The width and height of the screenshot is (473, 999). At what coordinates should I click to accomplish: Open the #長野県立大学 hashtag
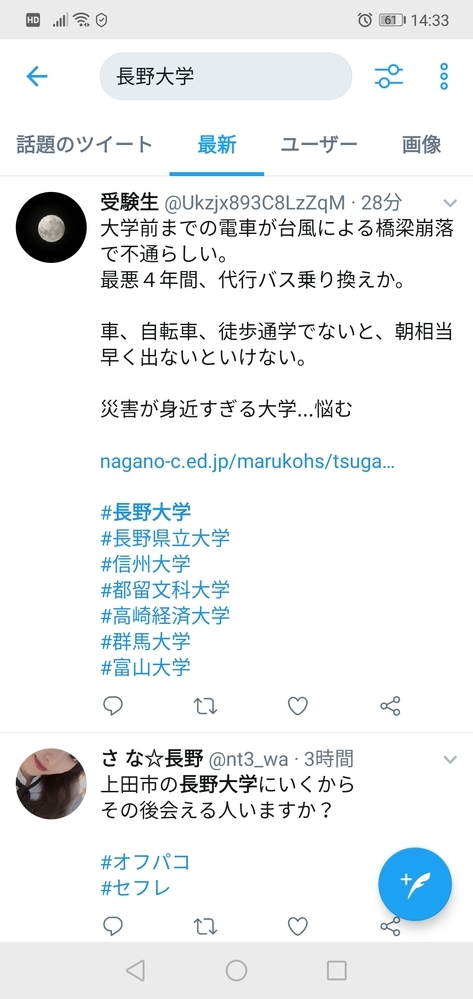coord(165,538)
